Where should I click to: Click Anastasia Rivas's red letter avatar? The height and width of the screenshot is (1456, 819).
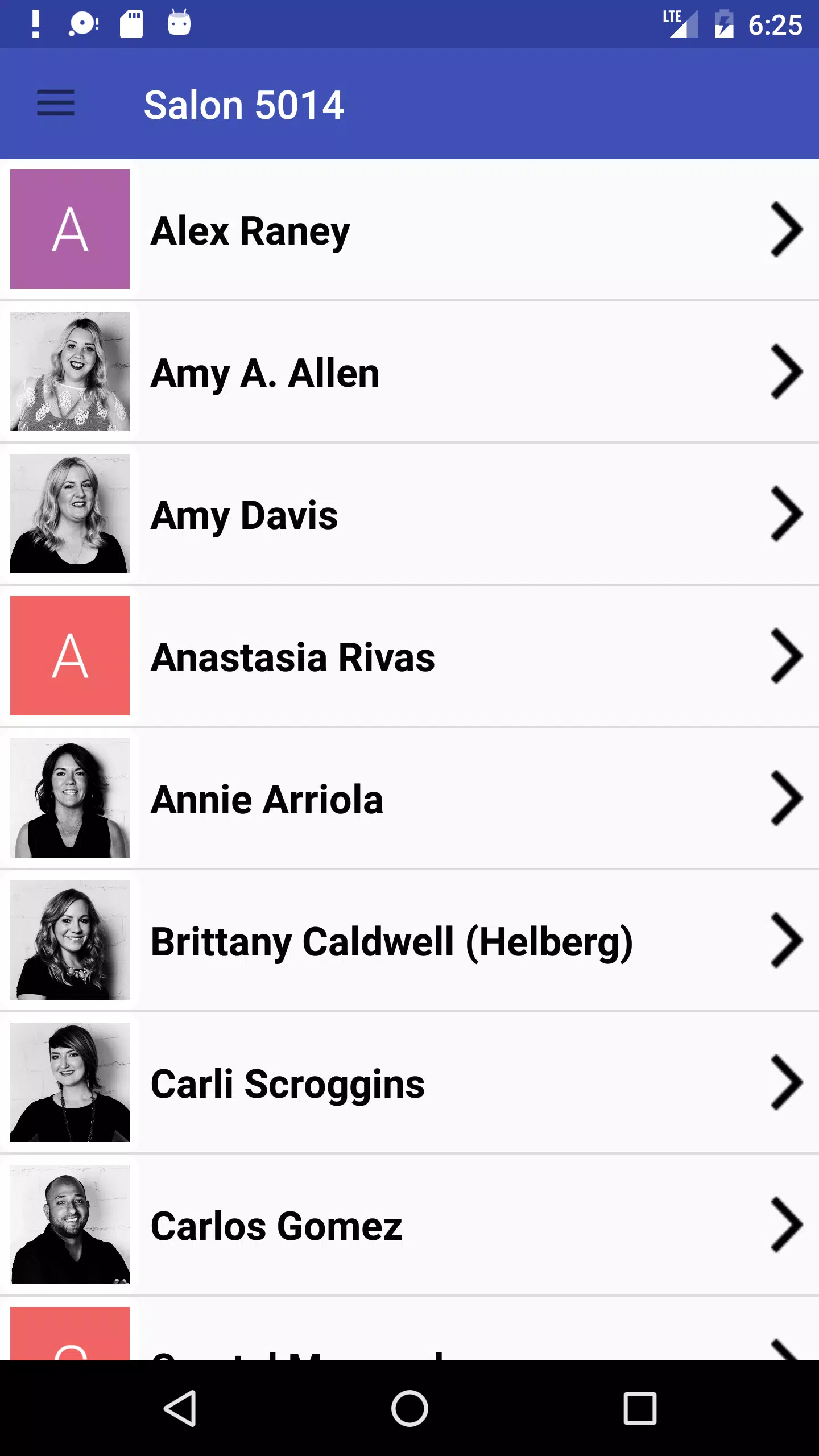click(x=70, y=657)
